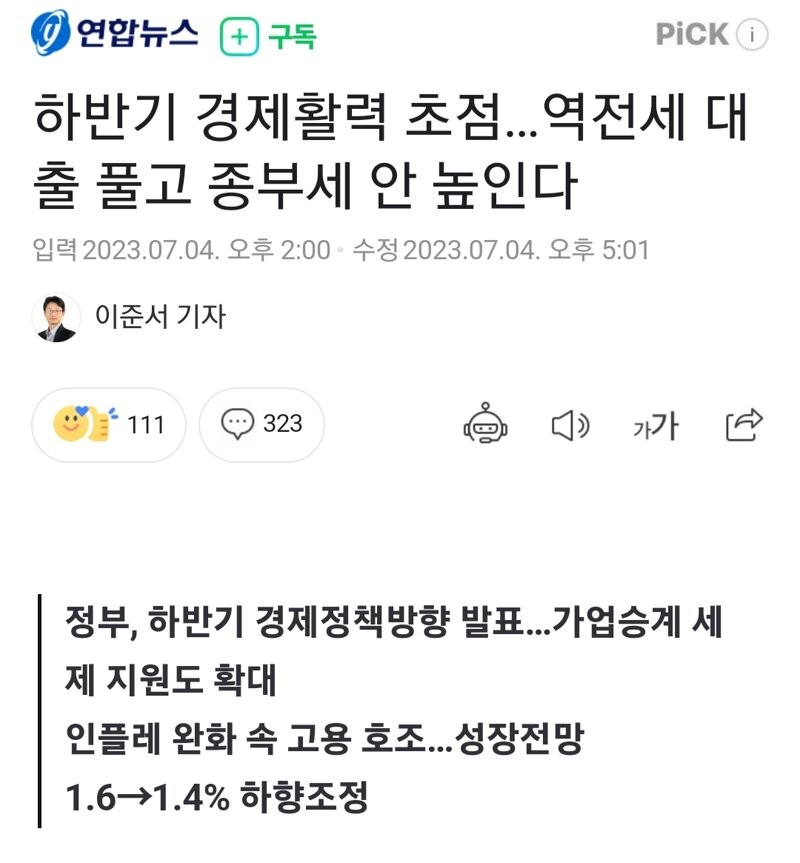Open the 323 comments
This screenshot has width=800, height=863.
(x=261, y=424)
